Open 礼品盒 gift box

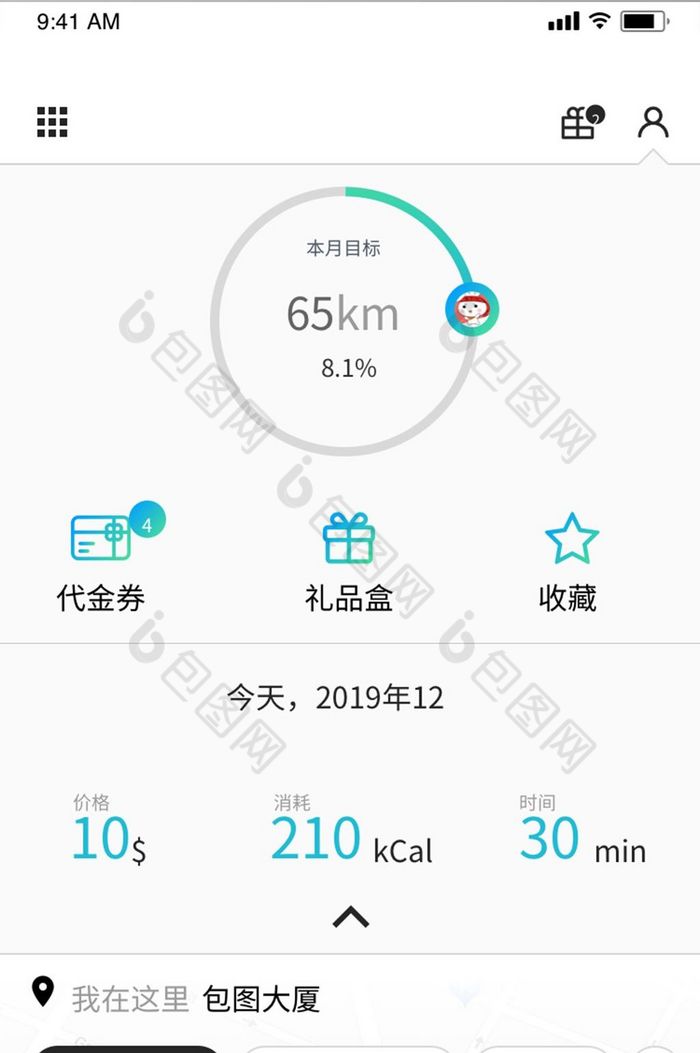tap(349, 561)
